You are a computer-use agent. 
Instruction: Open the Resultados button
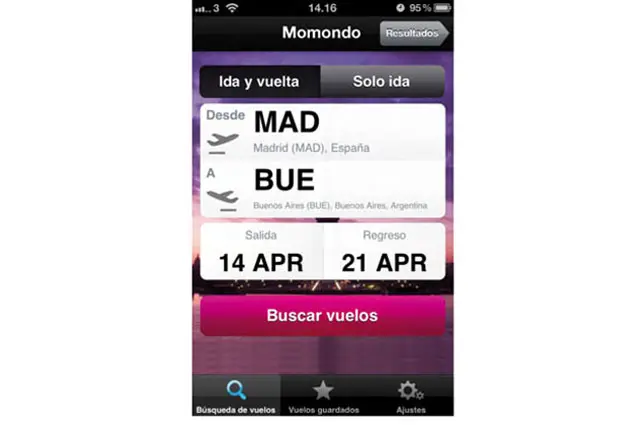413,33
